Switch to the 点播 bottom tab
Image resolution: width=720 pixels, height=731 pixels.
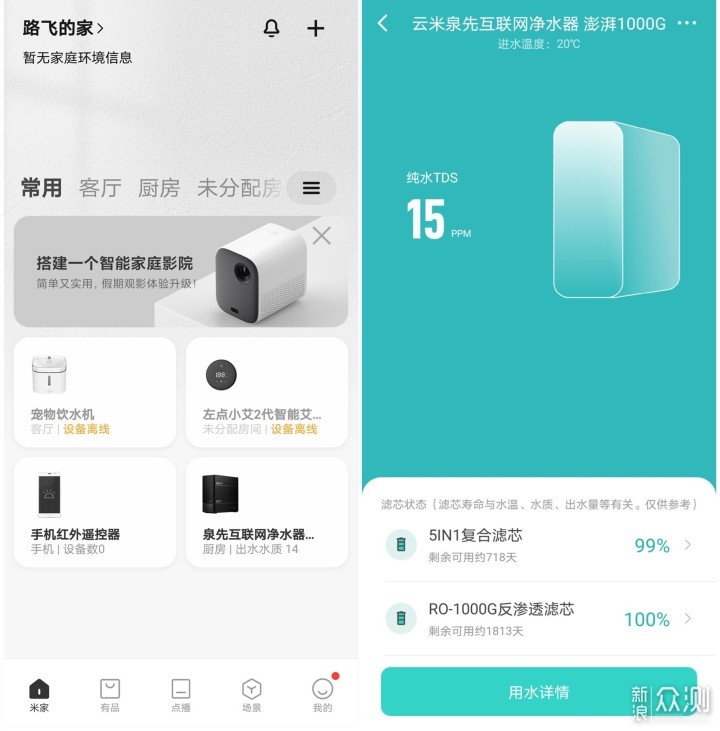pyautogui.click(x=181, y=694)
